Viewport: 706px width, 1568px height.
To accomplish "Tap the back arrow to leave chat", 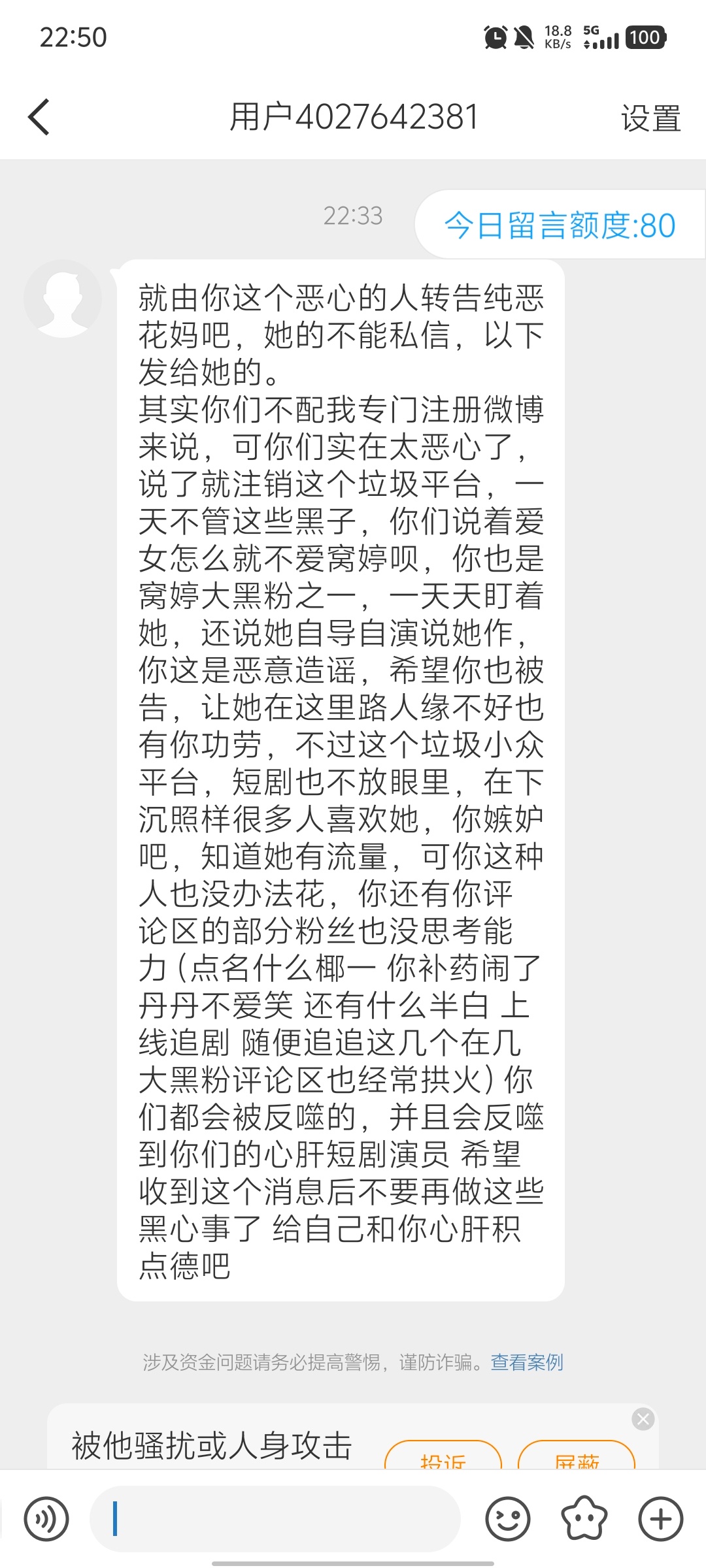I will click(39, 116).
